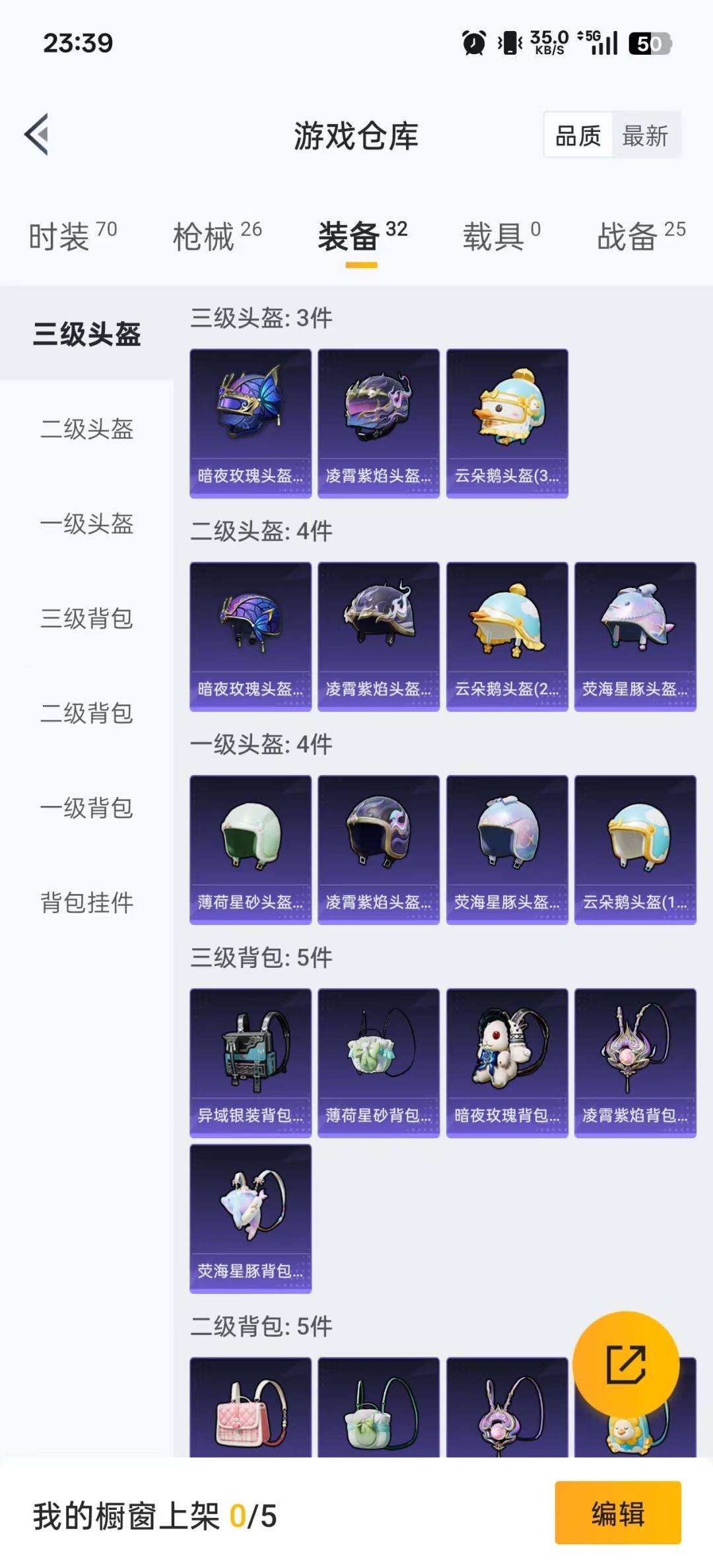This screenshot has height=1568, width=713.
Task: Tap the yellow floating share button
Action: [625, 1364]
